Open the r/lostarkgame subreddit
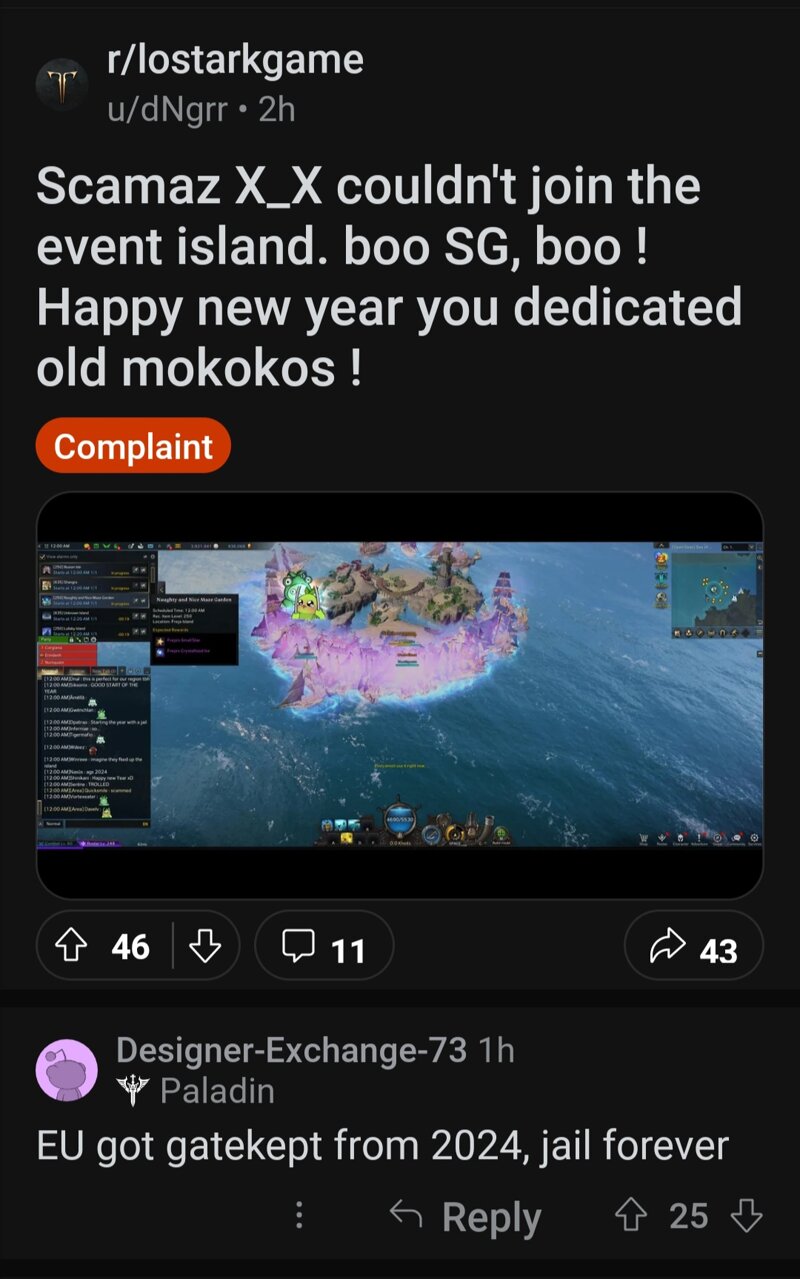 point(235,60)
